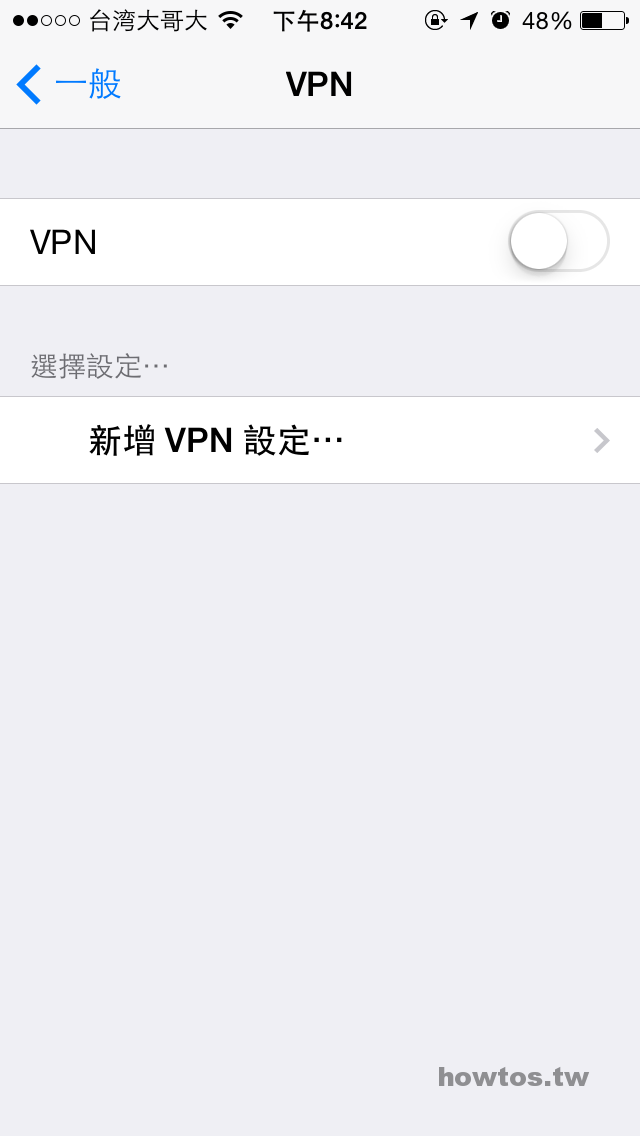This screenshot has width=640, height=1136.
Task: Go back to the 一般 settings page
Action: click(x=69, y=85)
